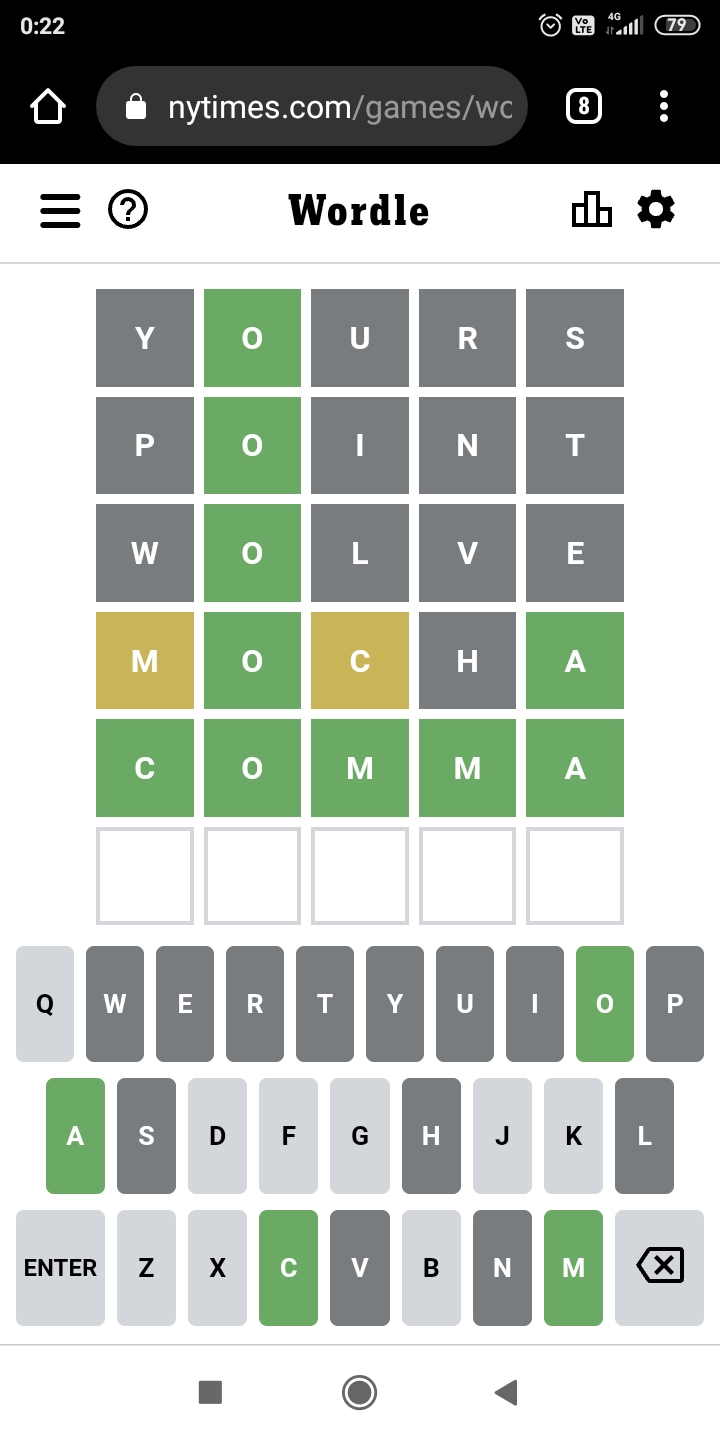This screenshot has width=720, height=1440.
Task: Select the green M key
Action: pos(573,1268)
